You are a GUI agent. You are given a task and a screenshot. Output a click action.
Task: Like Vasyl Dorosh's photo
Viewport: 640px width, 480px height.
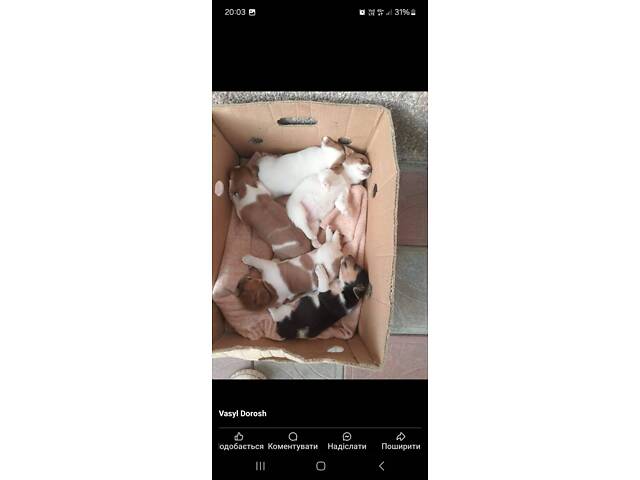240,441
